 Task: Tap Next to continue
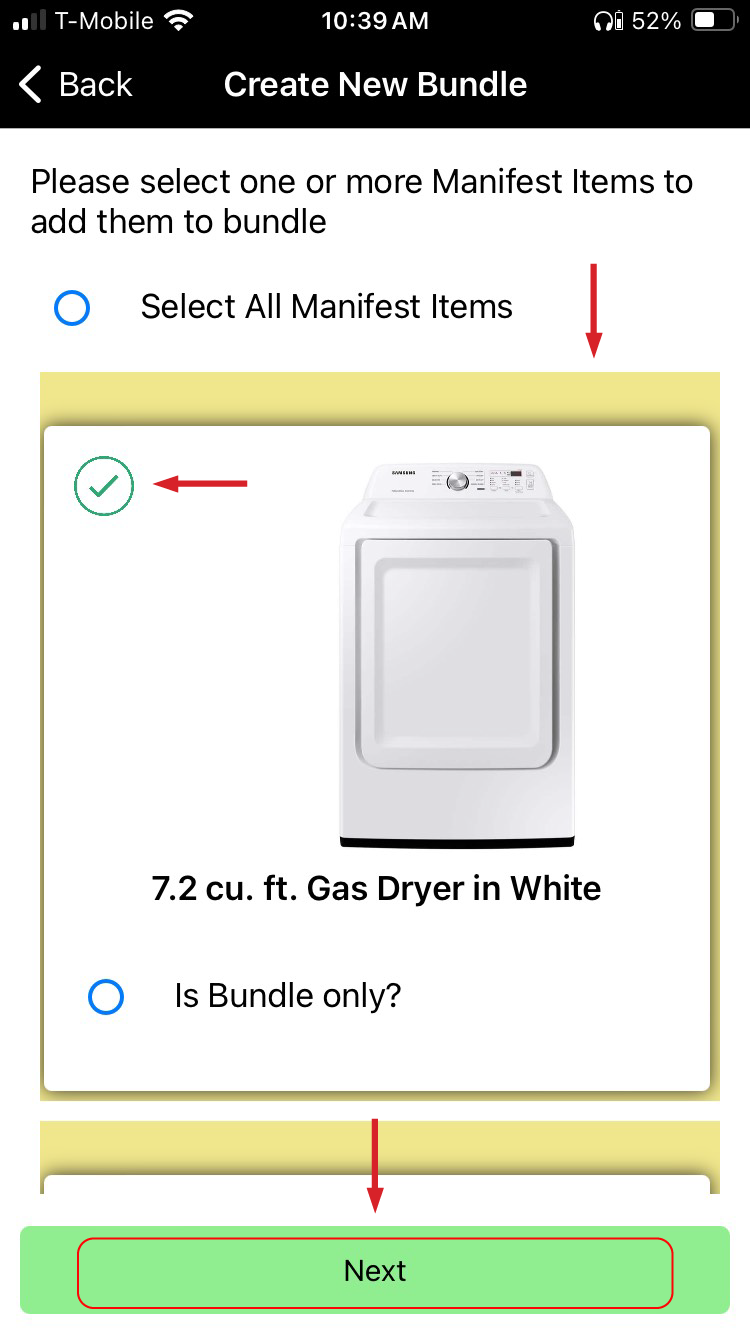coord(375,1271)
